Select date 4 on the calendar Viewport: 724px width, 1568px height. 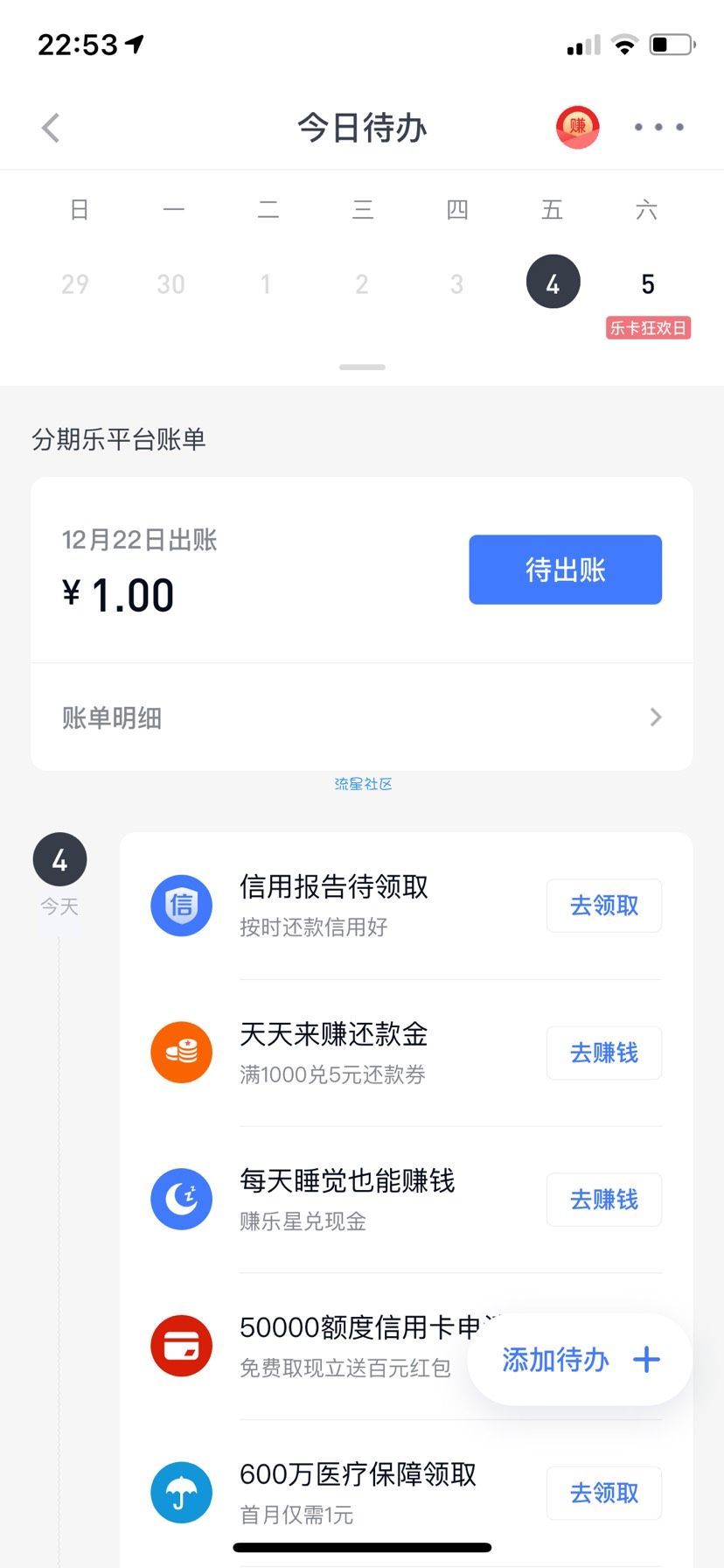553,282
